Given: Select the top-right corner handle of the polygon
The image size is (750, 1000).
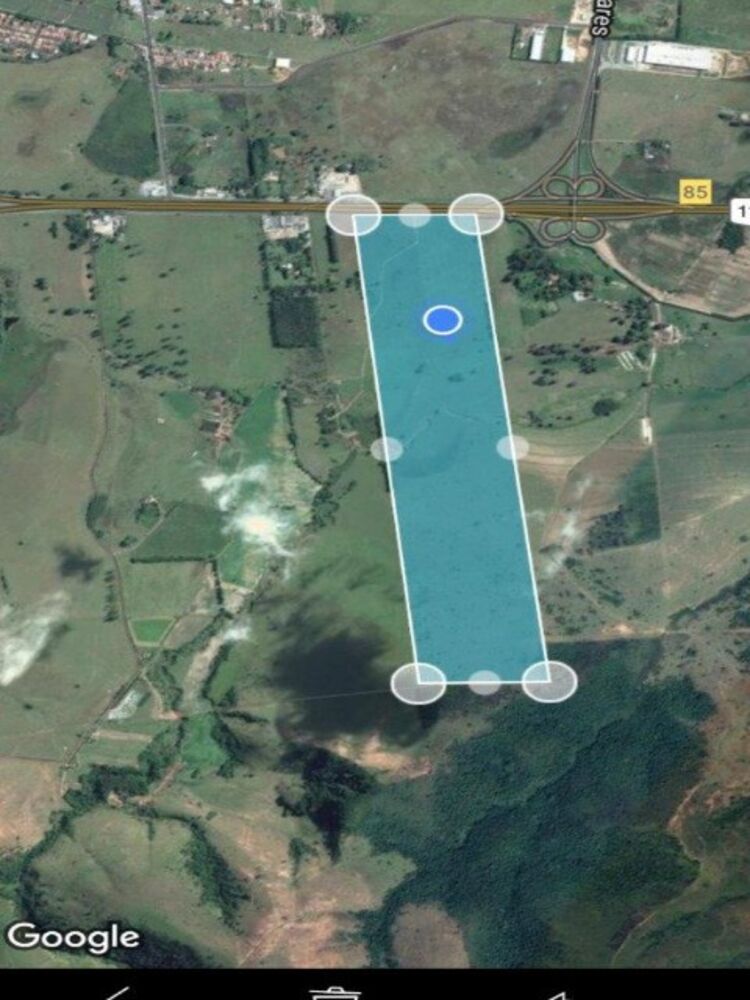Looking at the screenshot, I should pos(476,214).
